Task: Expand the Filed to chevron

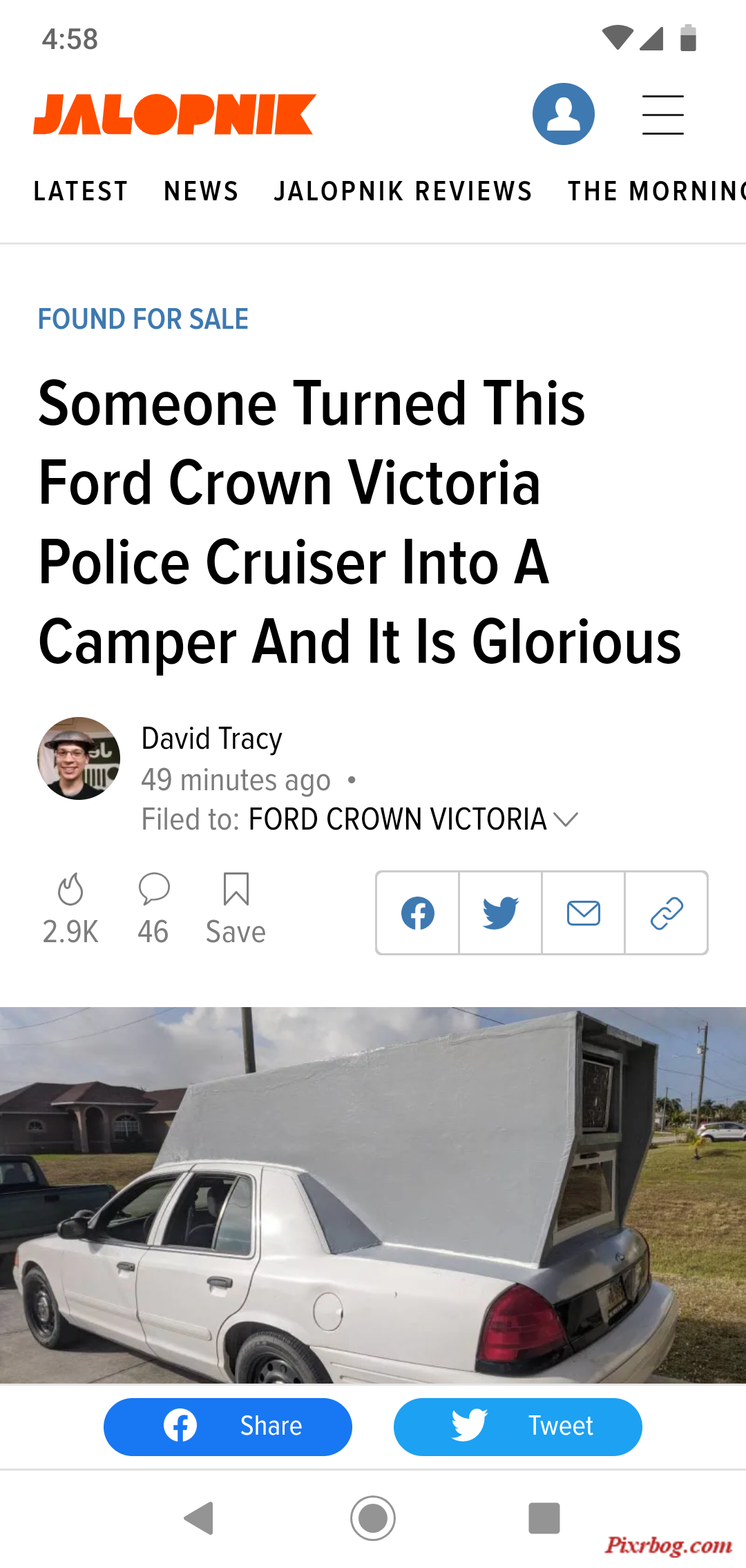Action: click(566, 820)
